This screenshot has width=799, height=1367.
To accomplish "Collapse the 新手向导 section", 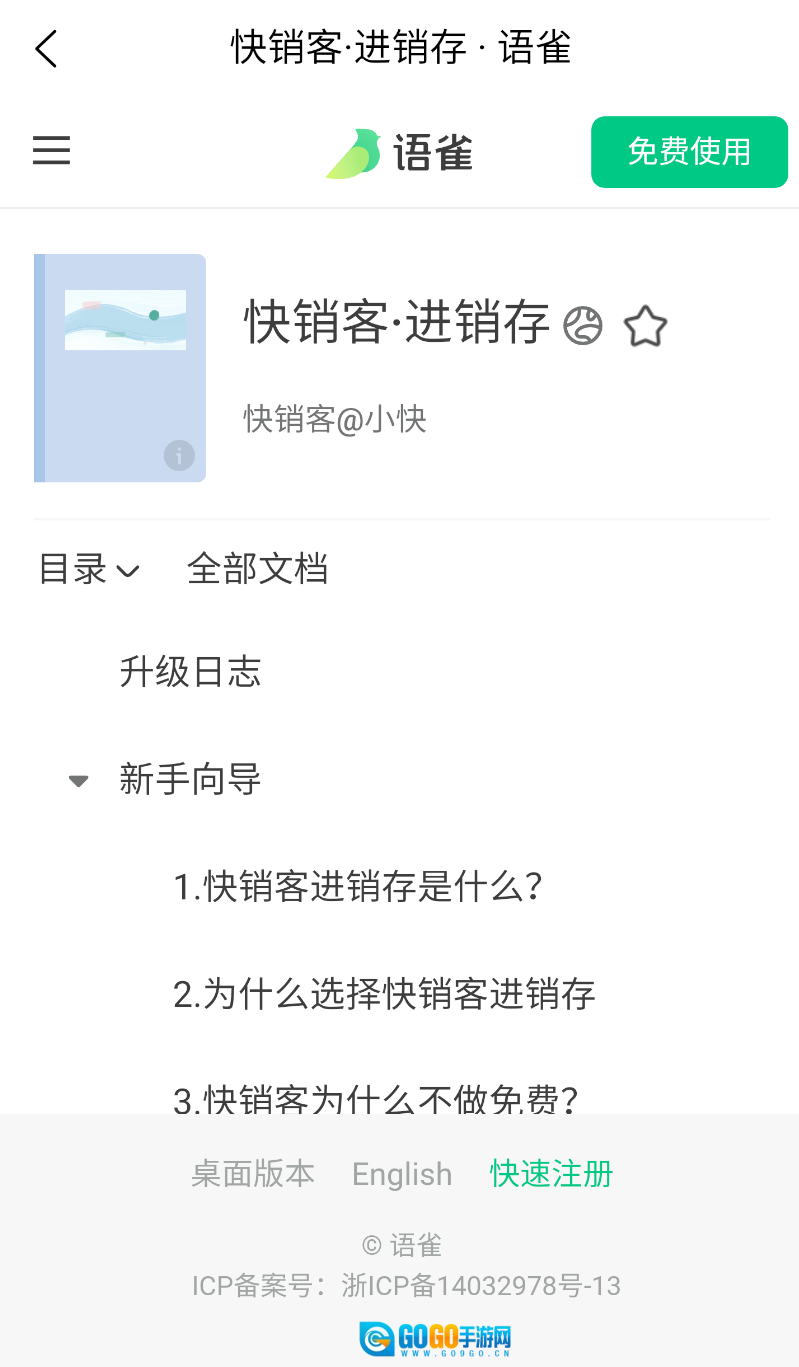I will pyautogui.click(x=79, y=780).
